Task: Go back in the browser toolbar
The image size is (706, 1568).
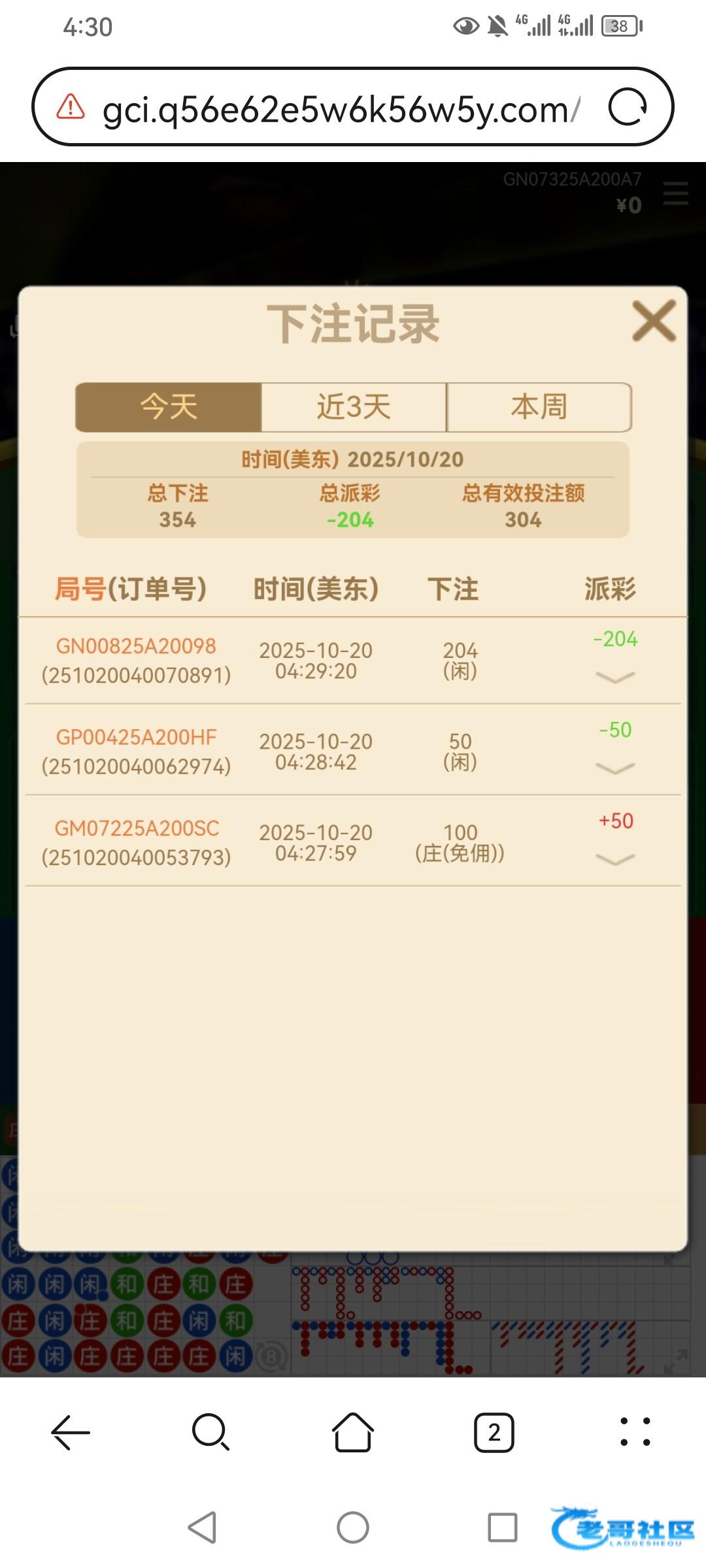Action: click(x=71, y=1433)
